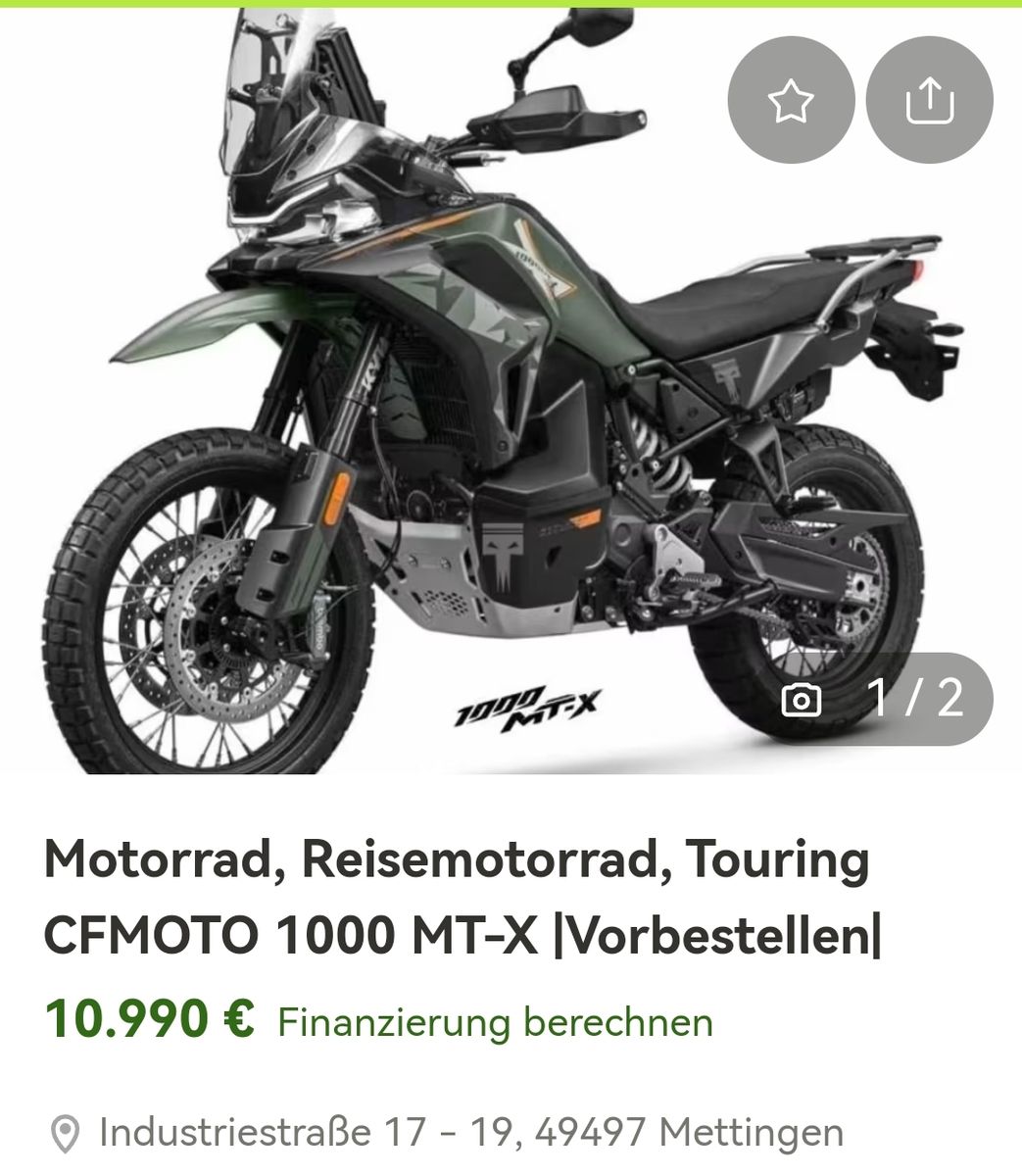Open Finanzierung berechnen link
Image resolution: width=1022 pixels, height=1176 pixels.
click(495, 1022)
